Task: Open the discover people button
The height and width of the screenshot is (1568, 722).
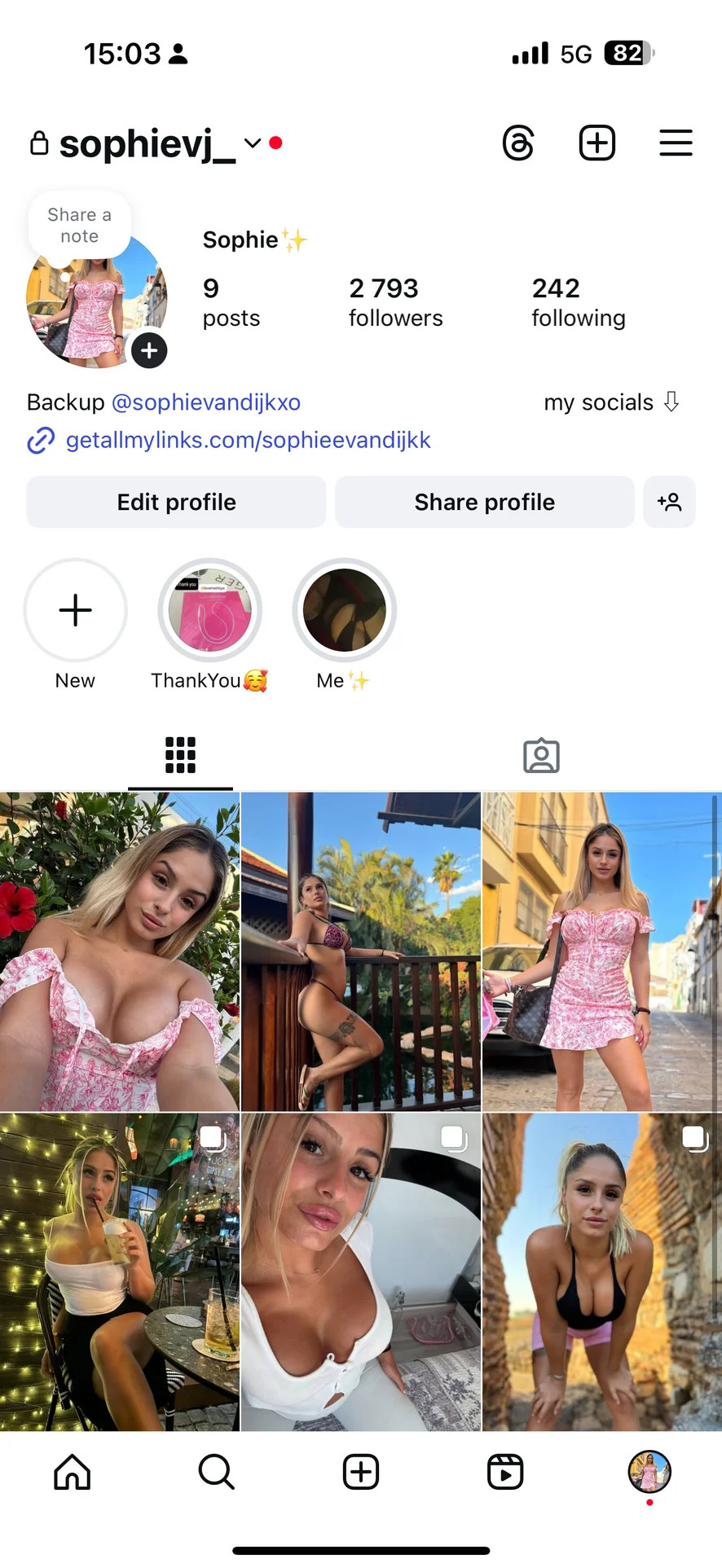Action: [x=669, y=502]
